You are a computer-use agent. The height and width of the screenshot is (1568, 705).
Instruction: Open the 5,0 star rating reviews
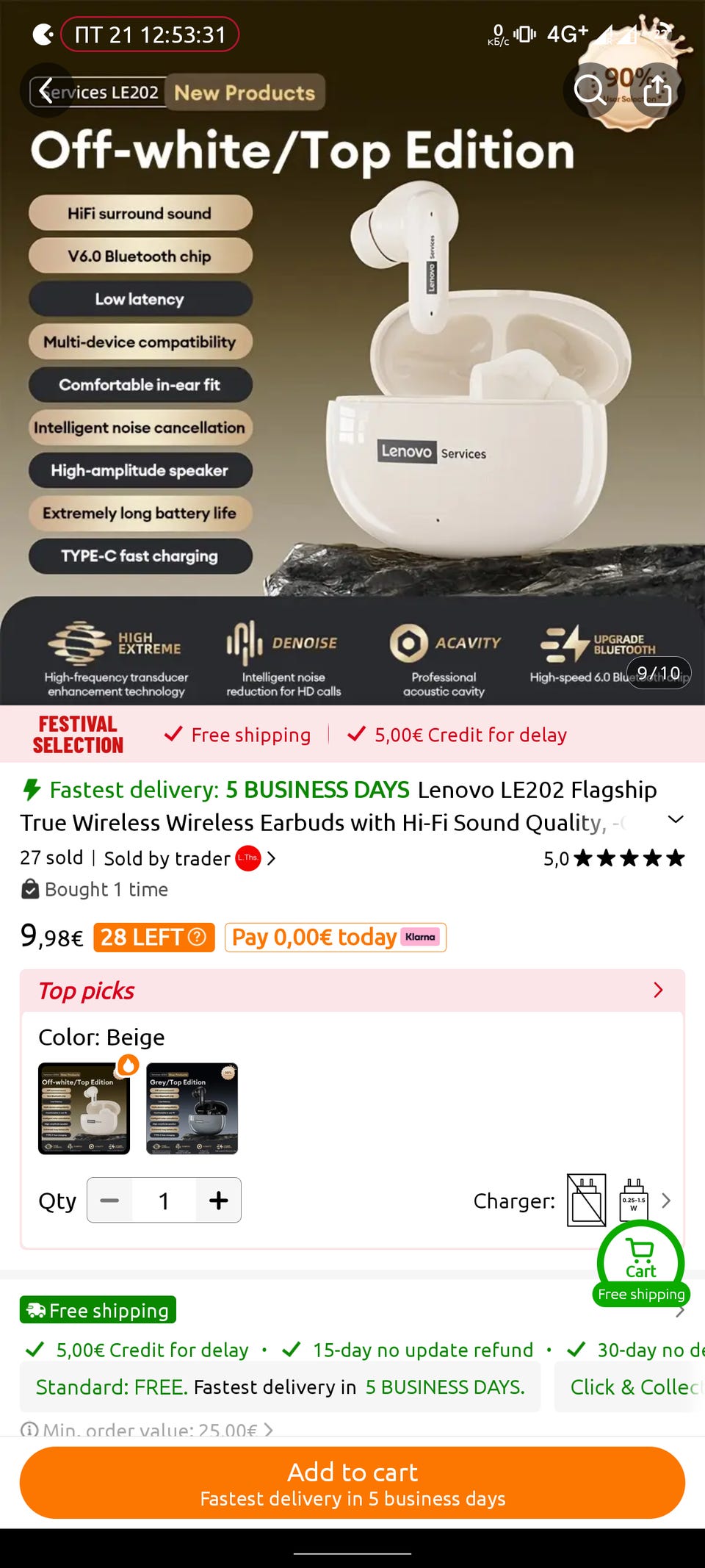point(614,858)
